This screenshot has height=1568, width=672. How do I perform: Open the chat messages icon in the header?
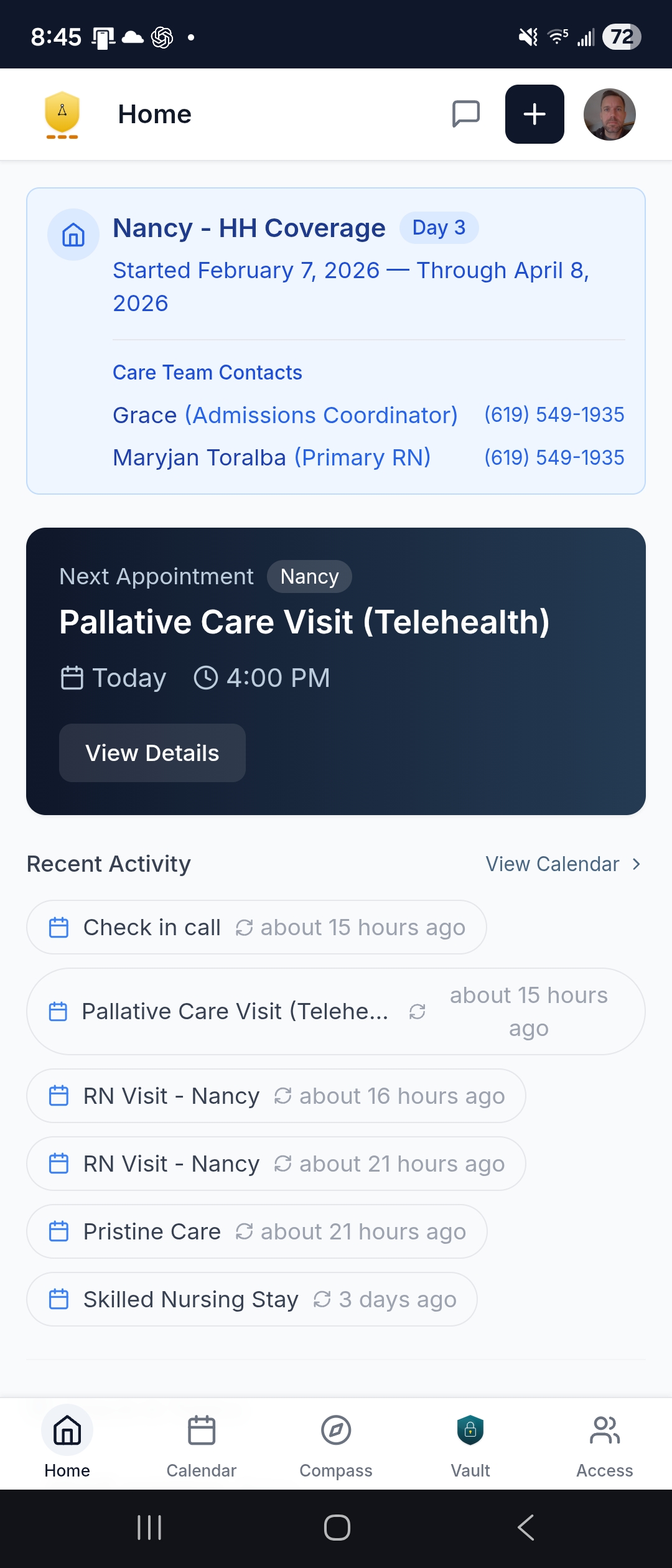point(465,114)
